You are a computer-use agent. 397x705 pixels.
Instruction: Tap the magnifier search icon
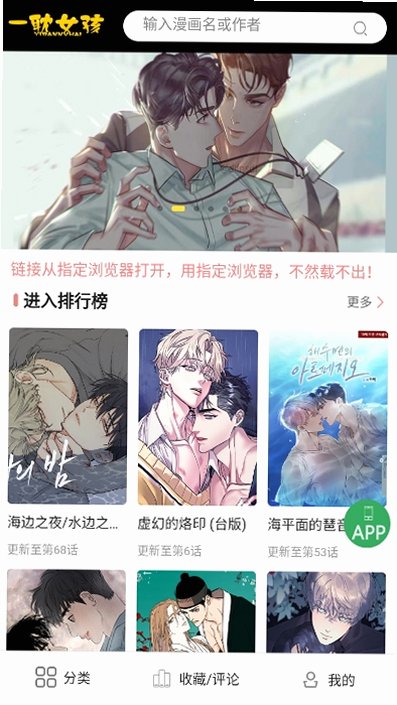click(360, 29)
